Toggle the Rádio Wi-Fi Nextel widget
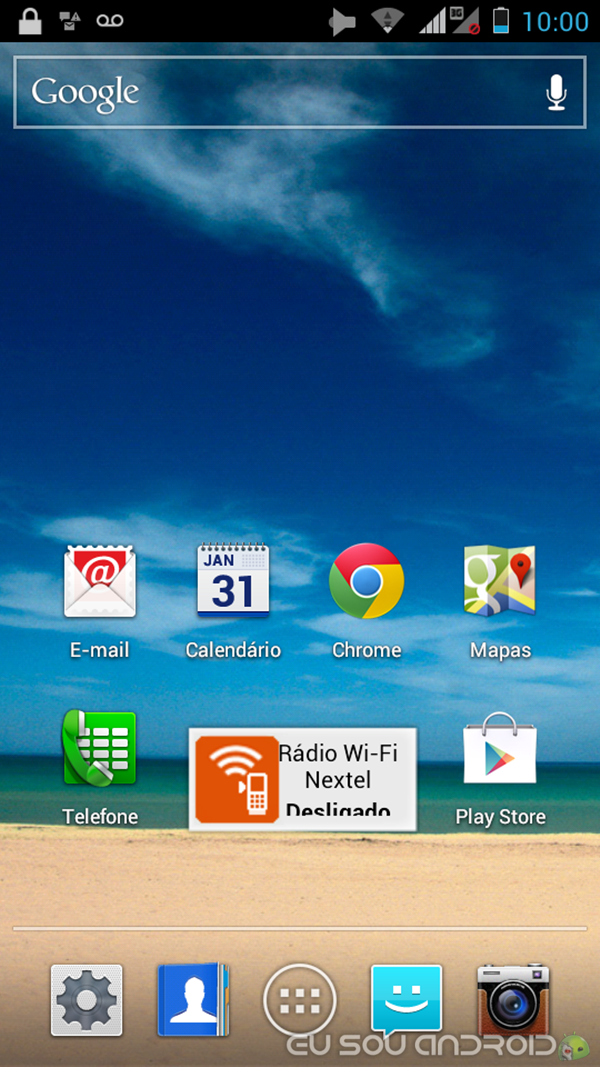Viewport: 600px width, 1067px height. click(303, 779)
